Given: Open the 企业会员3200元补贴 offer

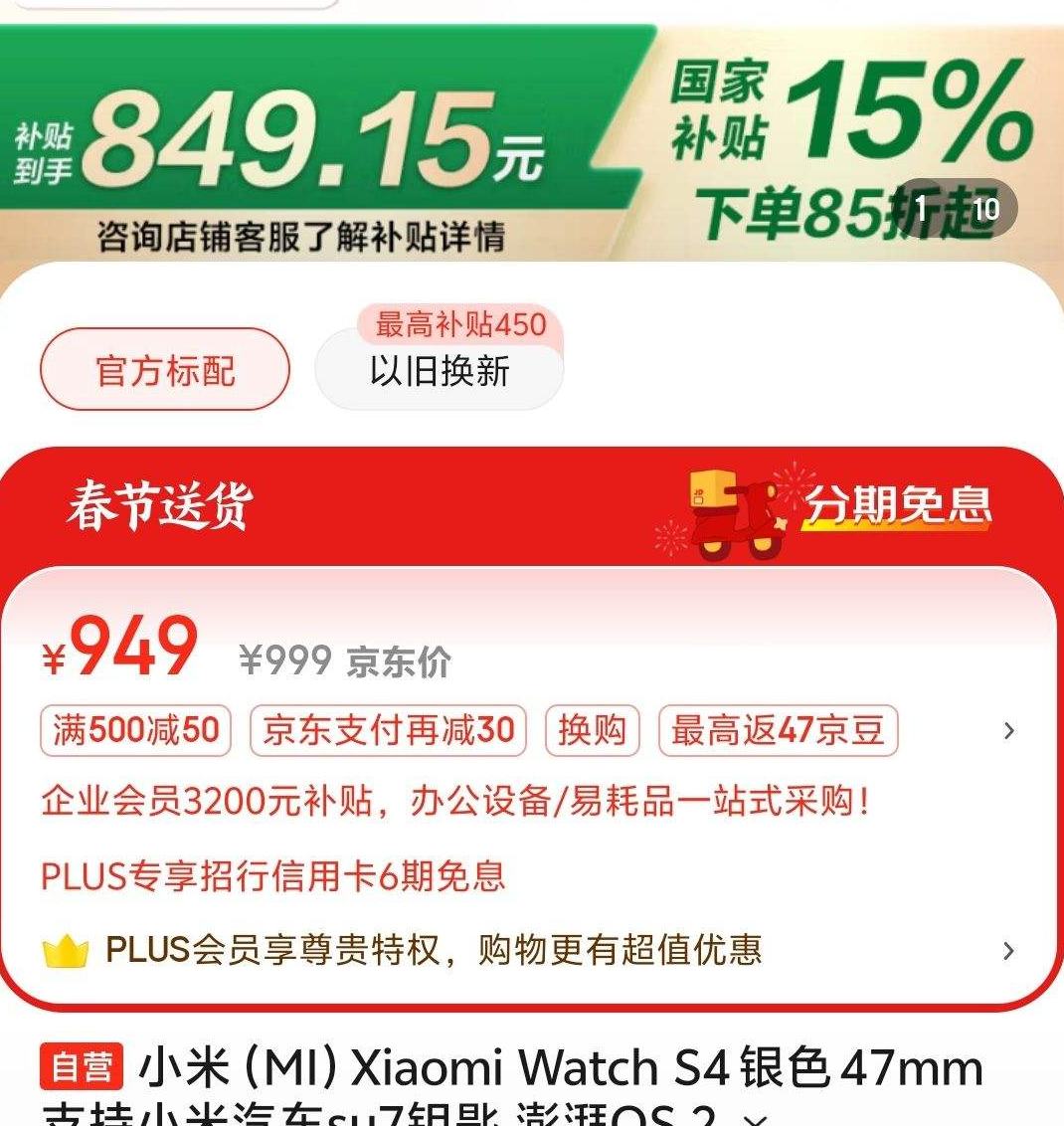Looking at the screenshot, I should pos(455,801).
